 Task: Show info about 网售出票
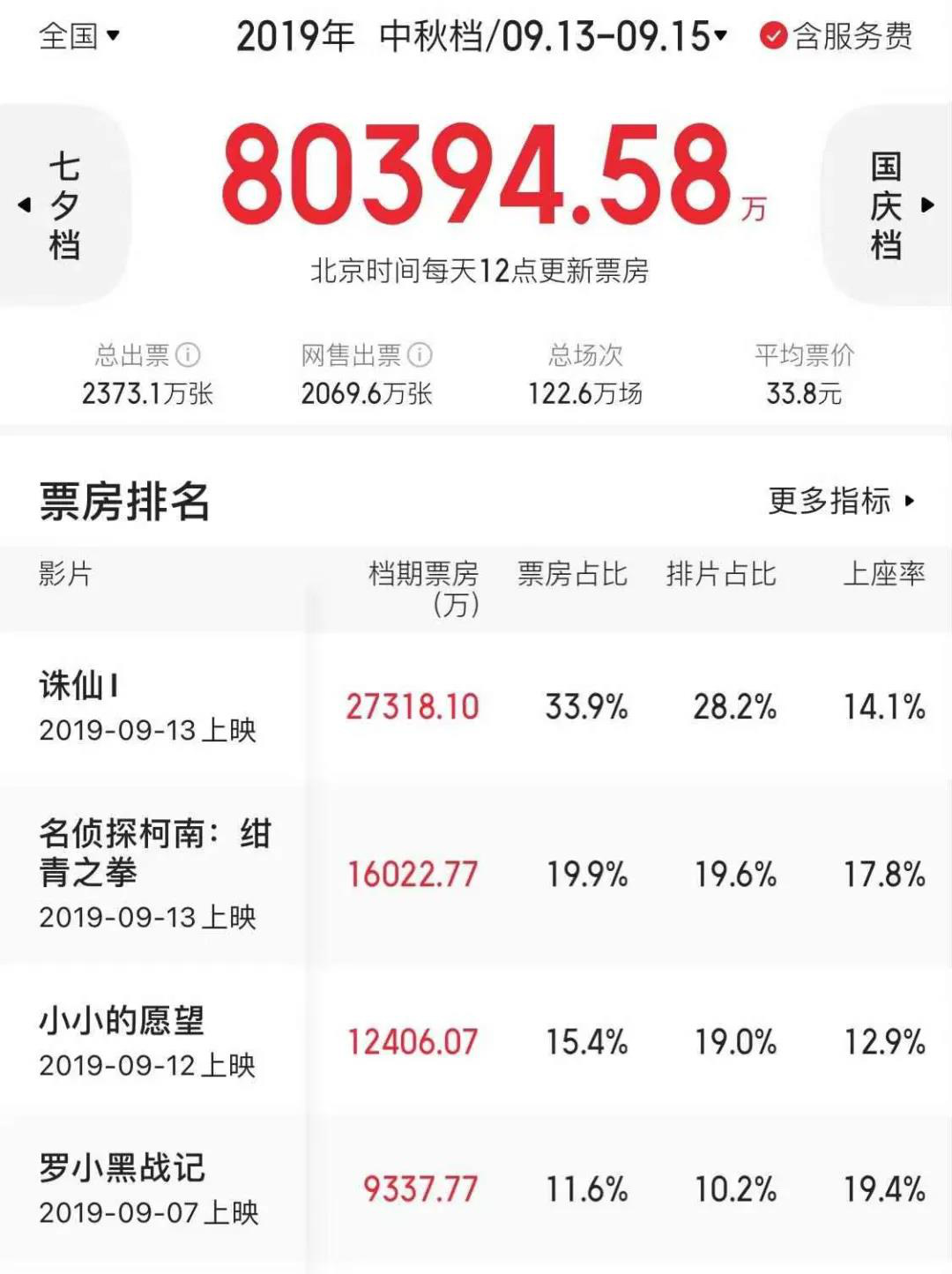[x=420, y=355]
